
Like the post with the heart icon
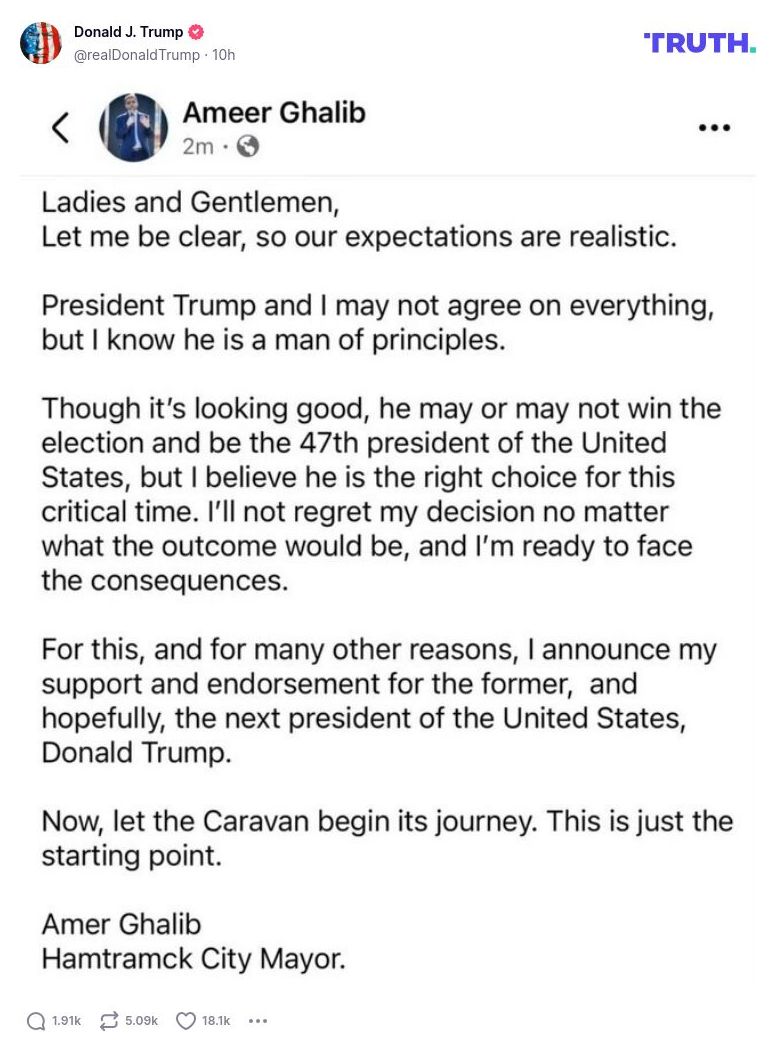point(186,1021)
